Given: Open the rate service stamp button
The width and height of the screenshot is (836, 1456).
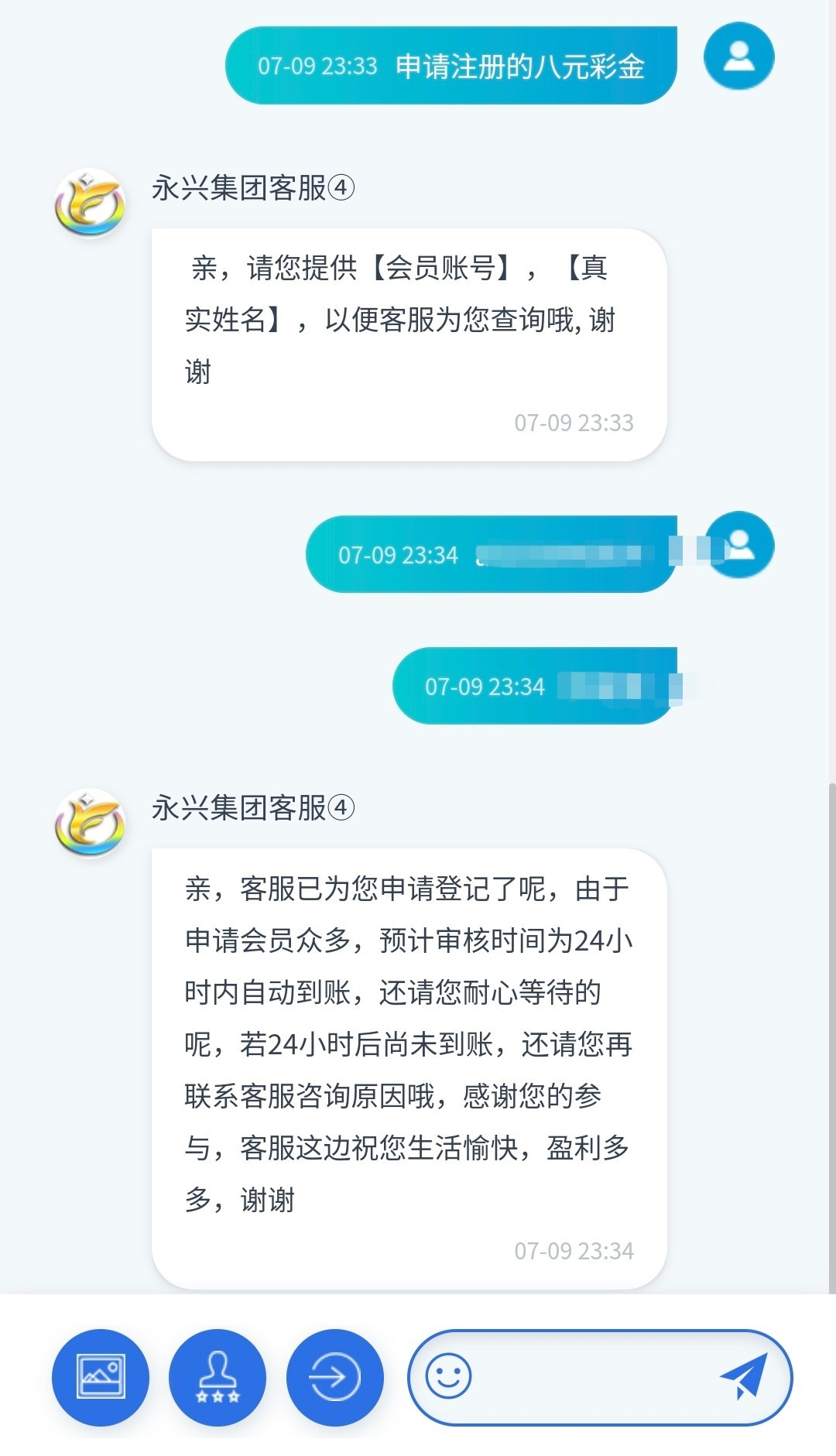Looking at the screenshot, I should point(218,1377).
